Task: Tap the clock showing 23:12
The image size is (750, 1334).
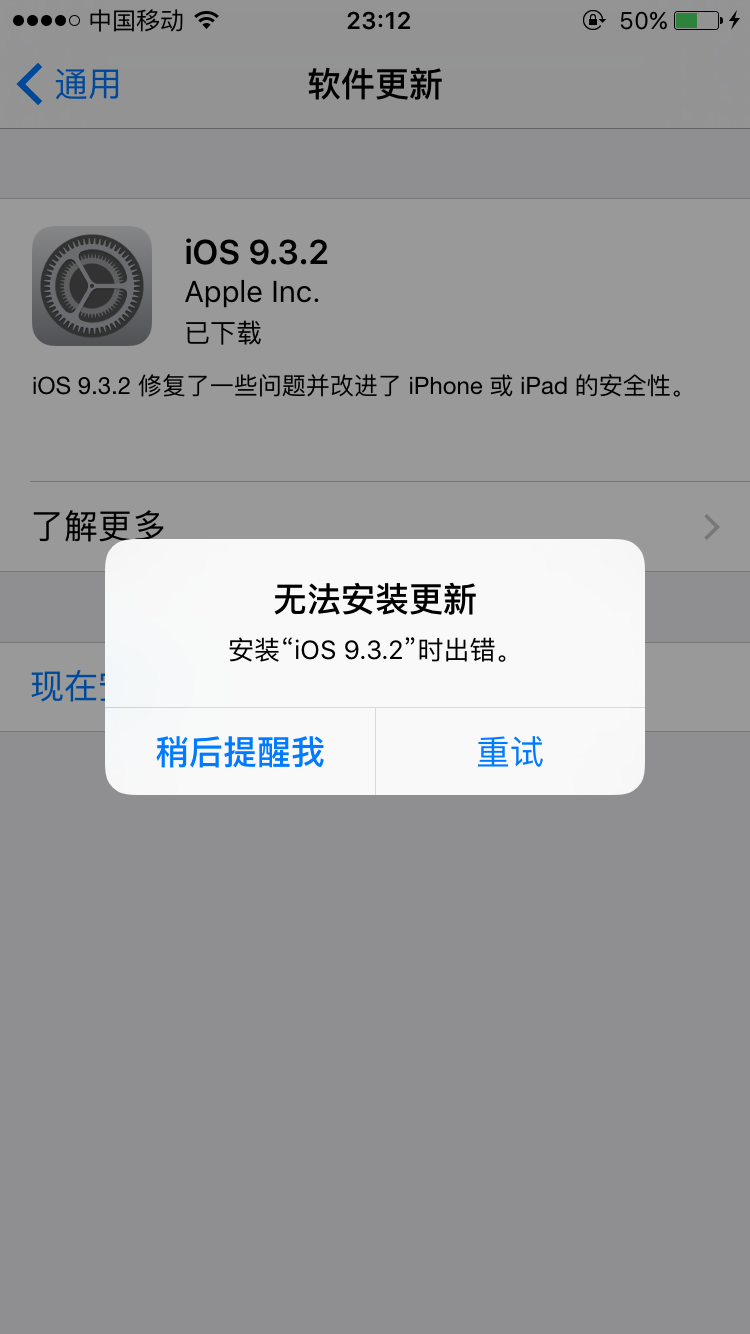Action: [x=378, y=21]
